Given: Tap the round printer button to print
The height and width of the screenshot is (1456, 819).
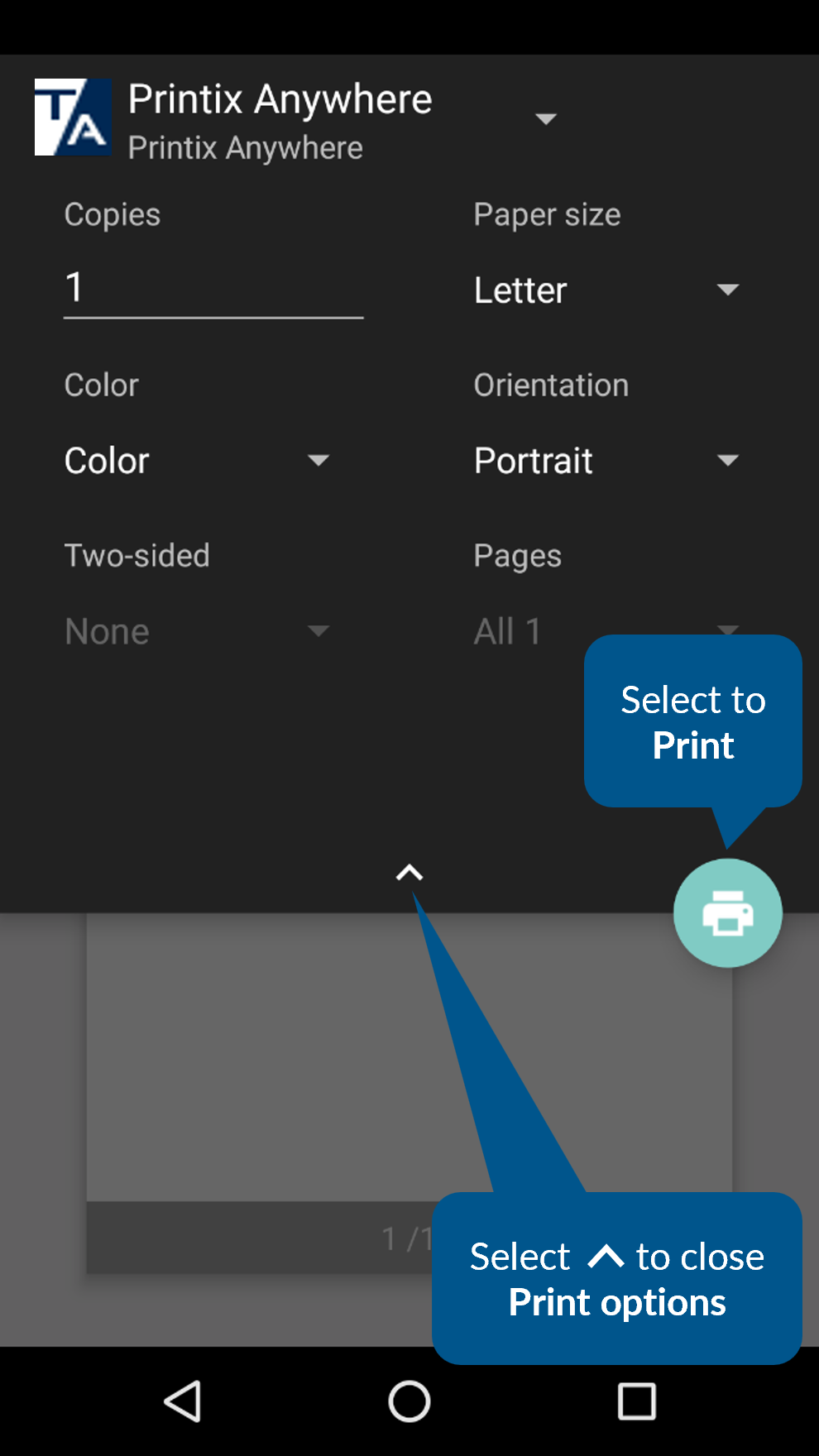Looking at the screenshot, I should click(x=727, y=913).
